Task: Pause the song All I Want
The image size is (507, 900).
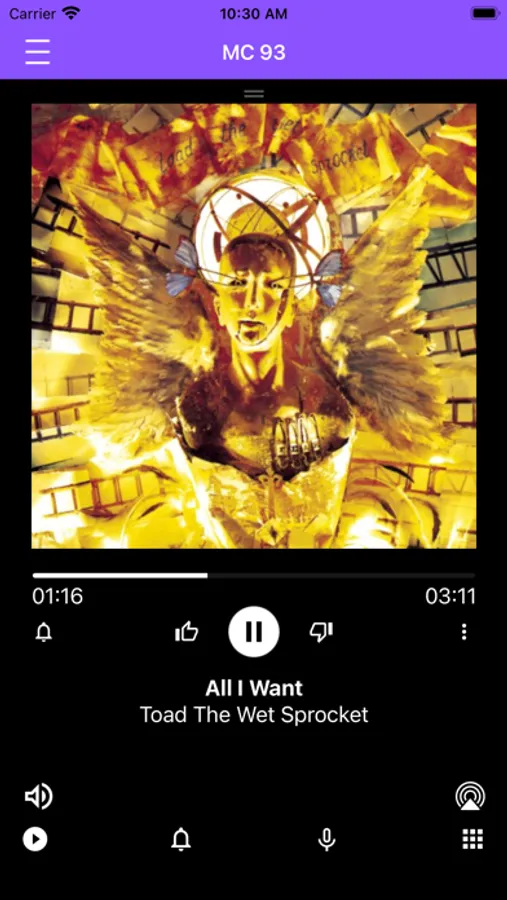Action: click(x=254, y=631)
